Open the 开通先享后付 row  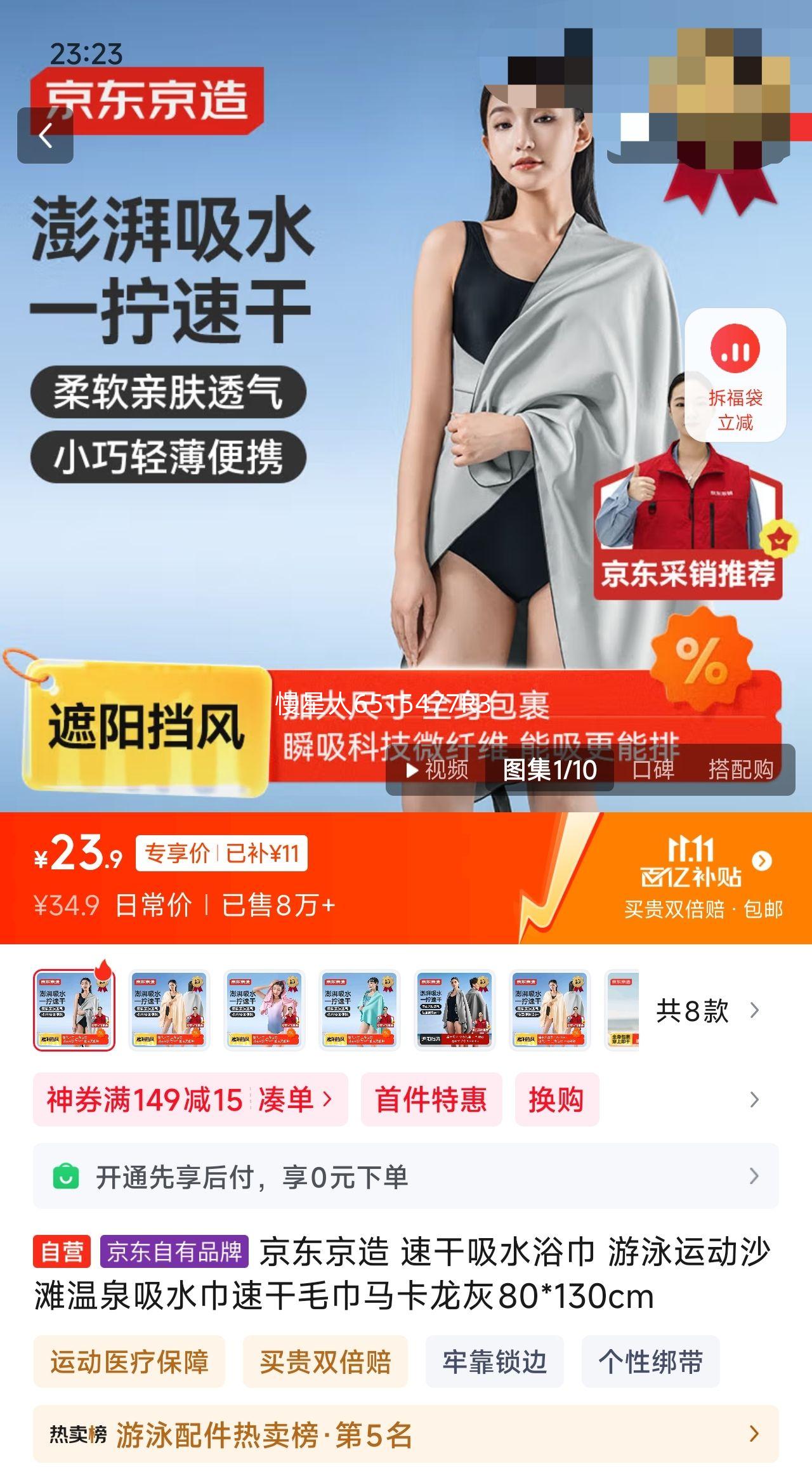click(406, 1177)
